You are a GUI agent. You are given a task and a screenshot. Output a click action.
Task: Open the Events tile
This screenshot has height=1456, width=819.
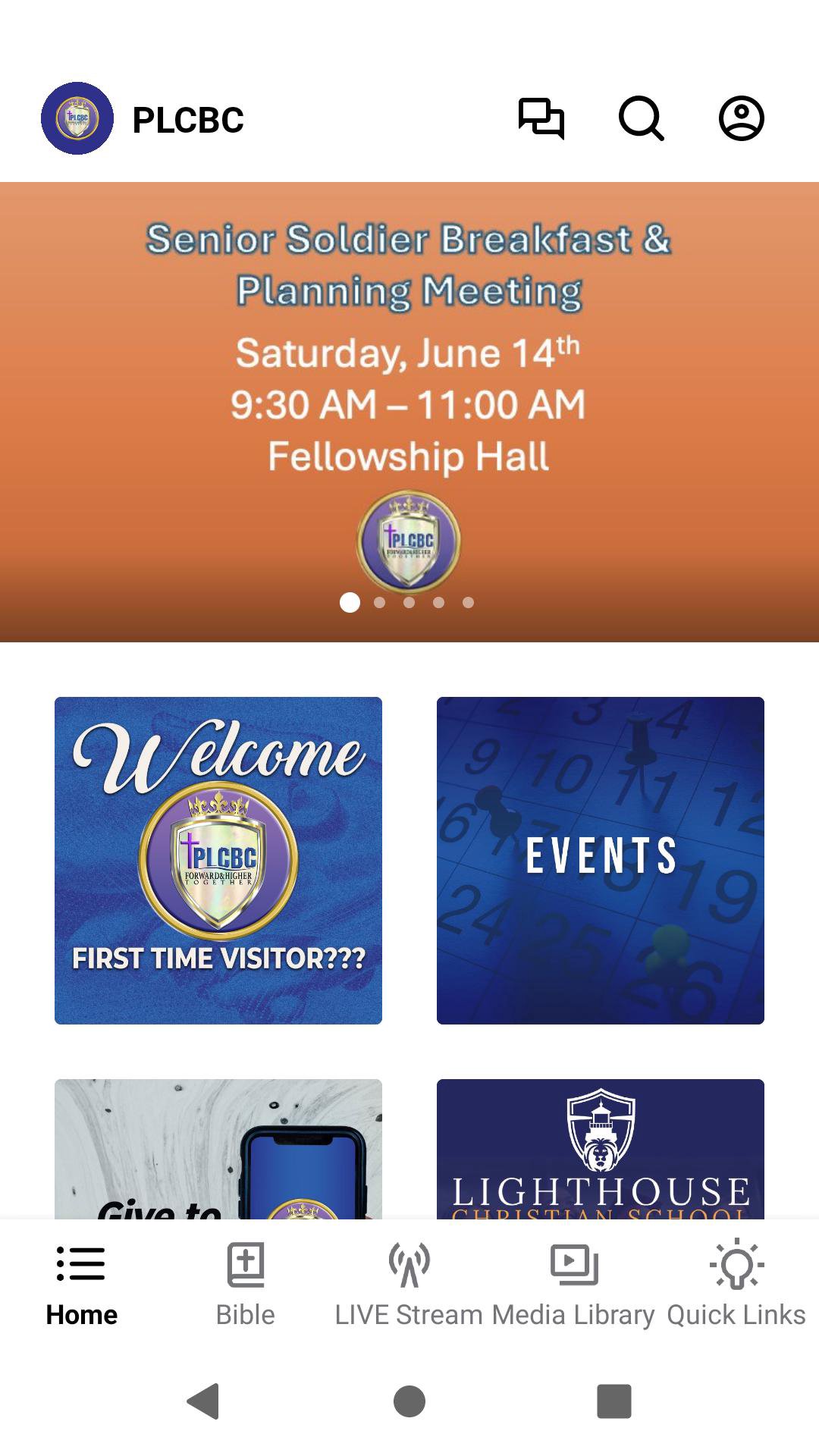(x=601, y=860)
